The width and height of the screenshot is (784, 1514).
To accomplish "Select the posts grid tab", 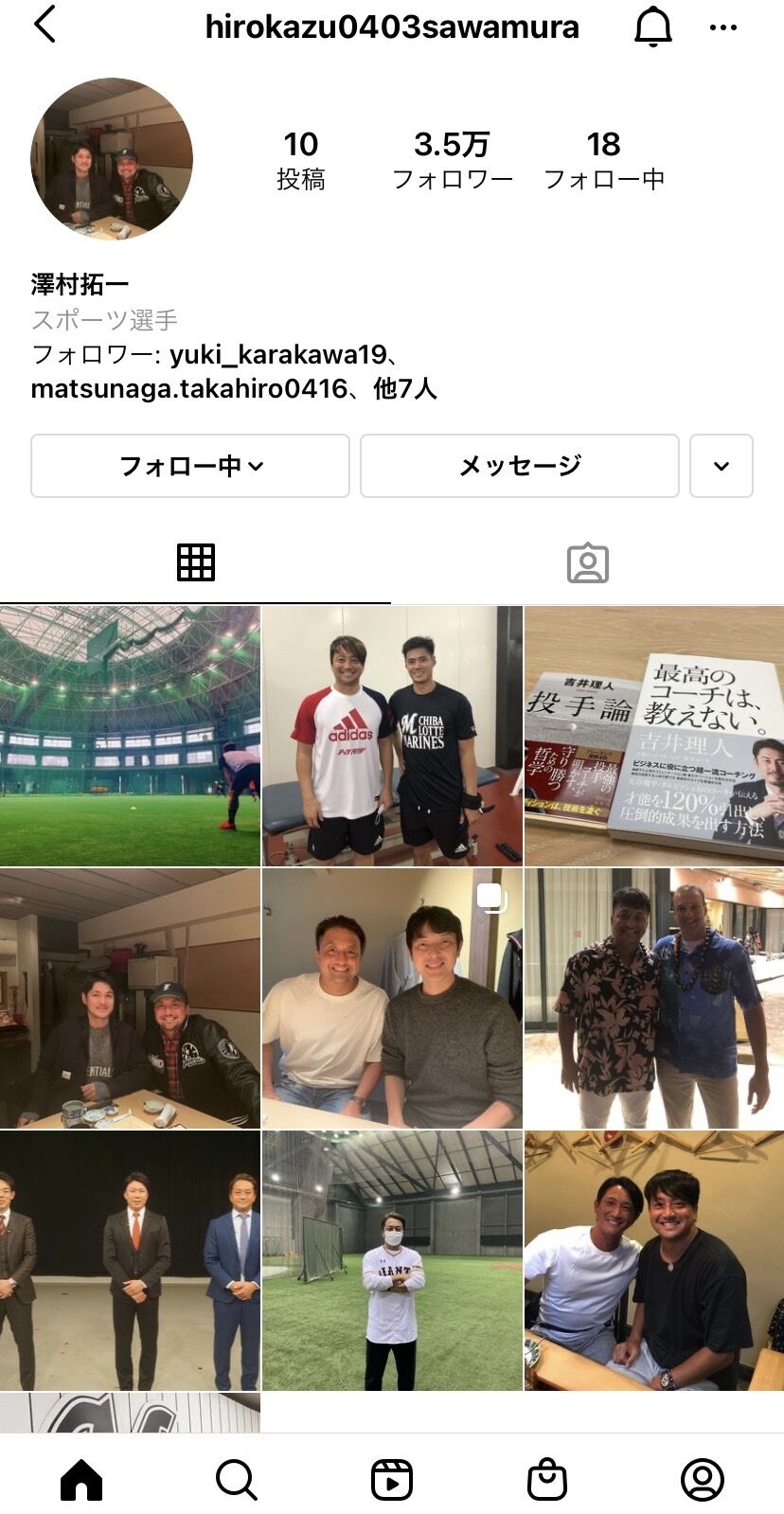I will coord(195,561).
